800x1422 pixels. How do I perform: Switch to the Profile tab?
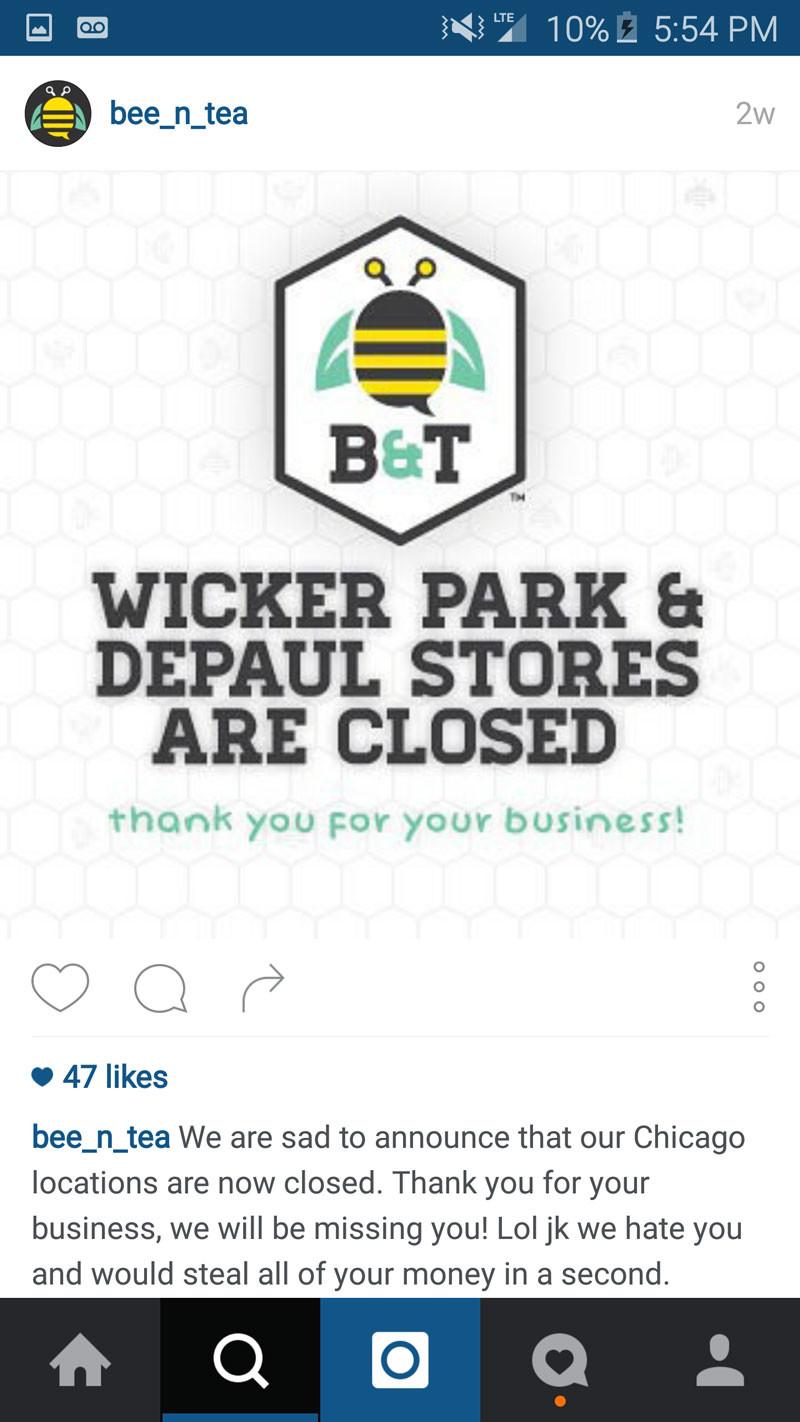(x=720, y=1360)
